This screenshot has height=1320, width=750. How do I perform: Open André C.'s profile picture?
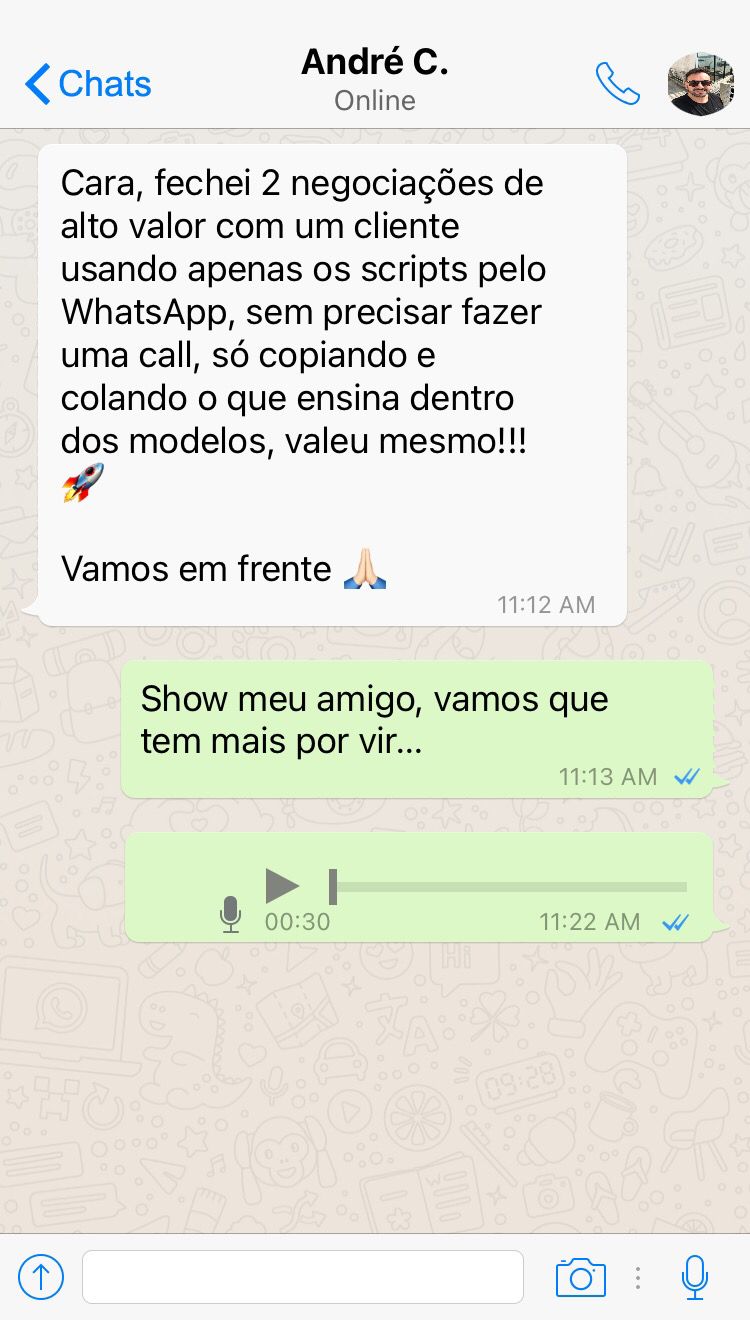click(x=700, y=84)
